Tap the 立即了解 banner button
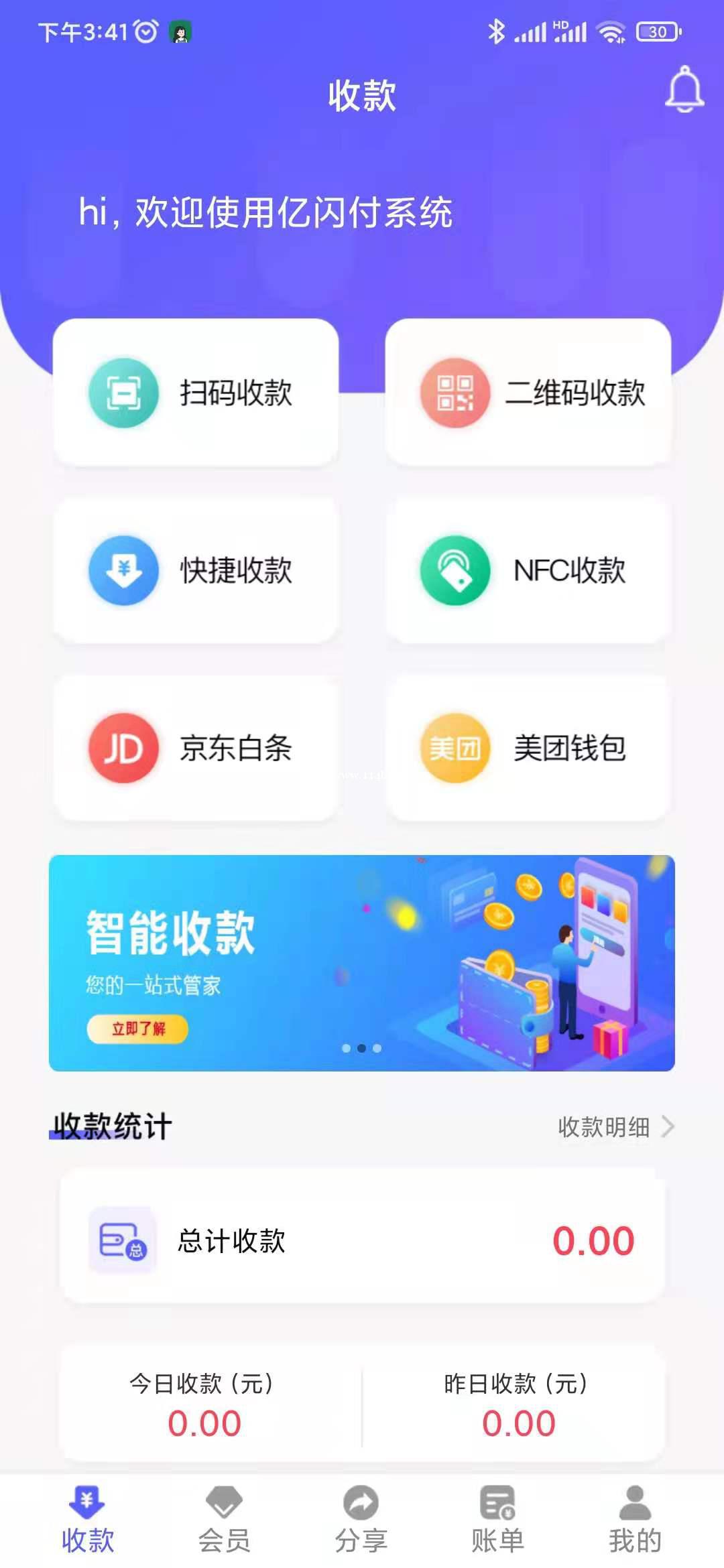Screen dimensions: 724x1568 [x=137, y=1029]
